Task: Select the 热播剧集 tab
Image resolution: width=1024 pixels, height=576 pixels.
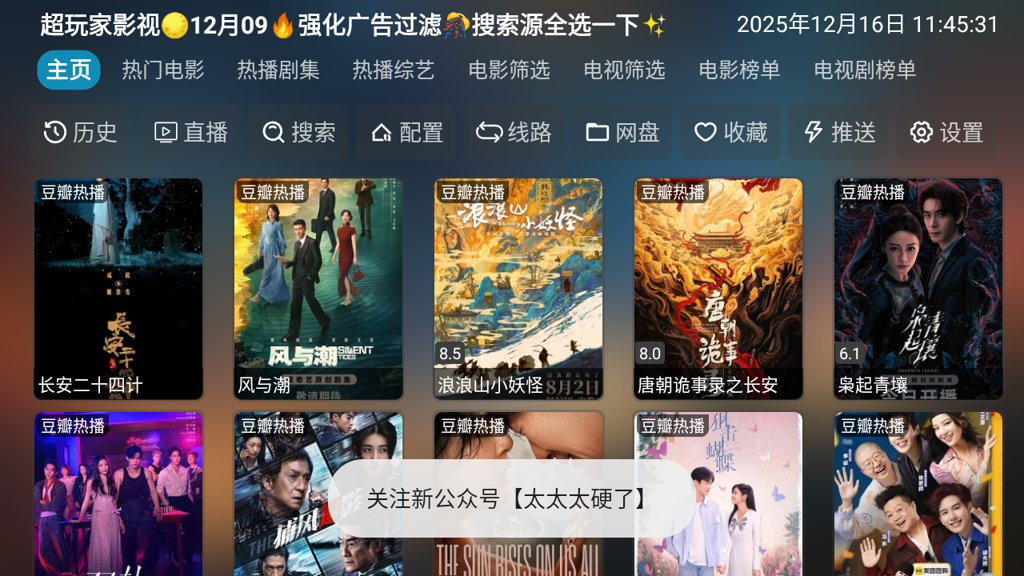Action: tap(278, 70)
